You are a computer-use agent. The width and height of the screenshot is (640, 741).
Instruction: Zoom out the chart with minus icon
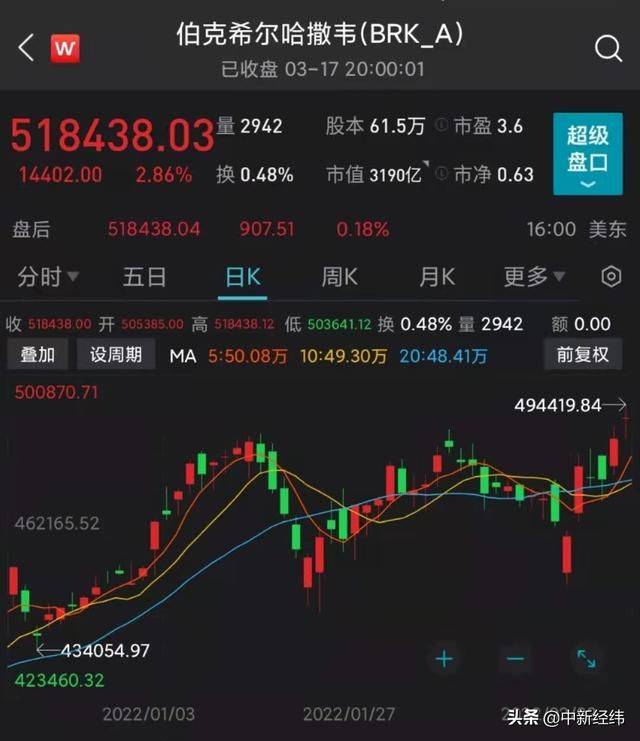coord(515,658)
